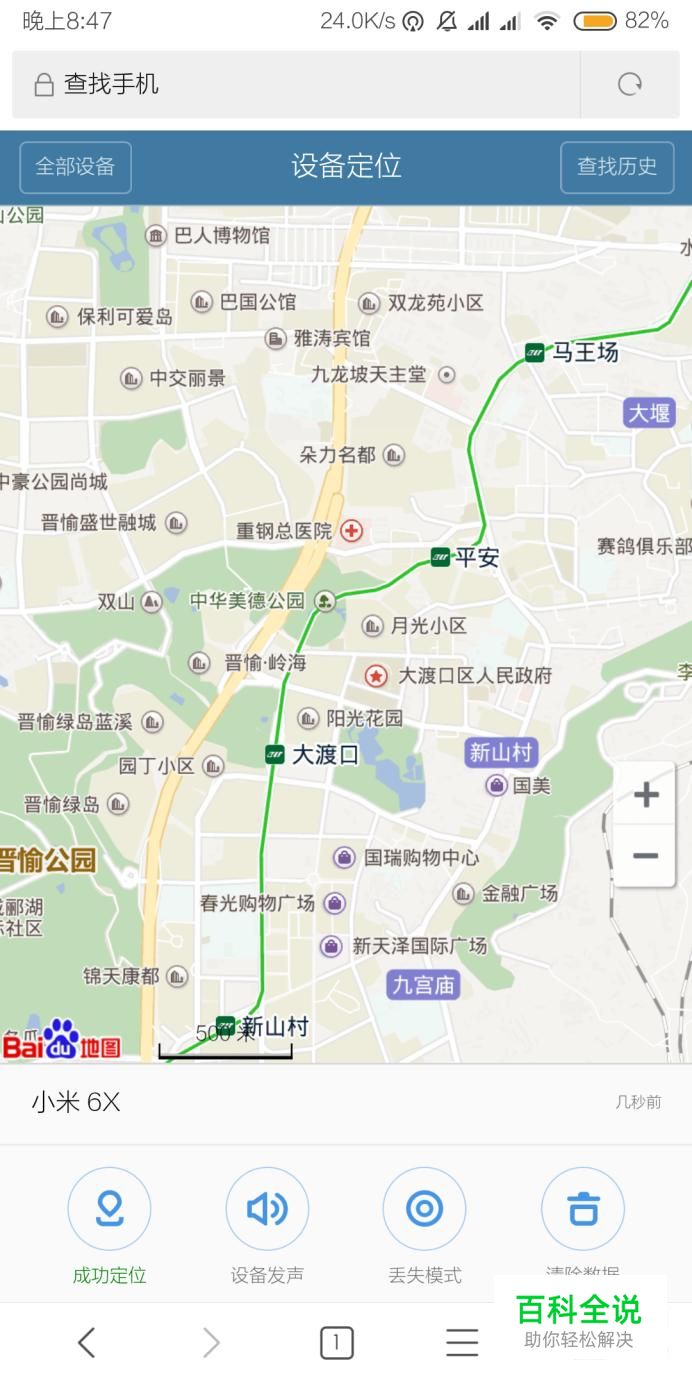Zoom out on the map
Viewport: 692px width, 1384px height.
(645, 856)
